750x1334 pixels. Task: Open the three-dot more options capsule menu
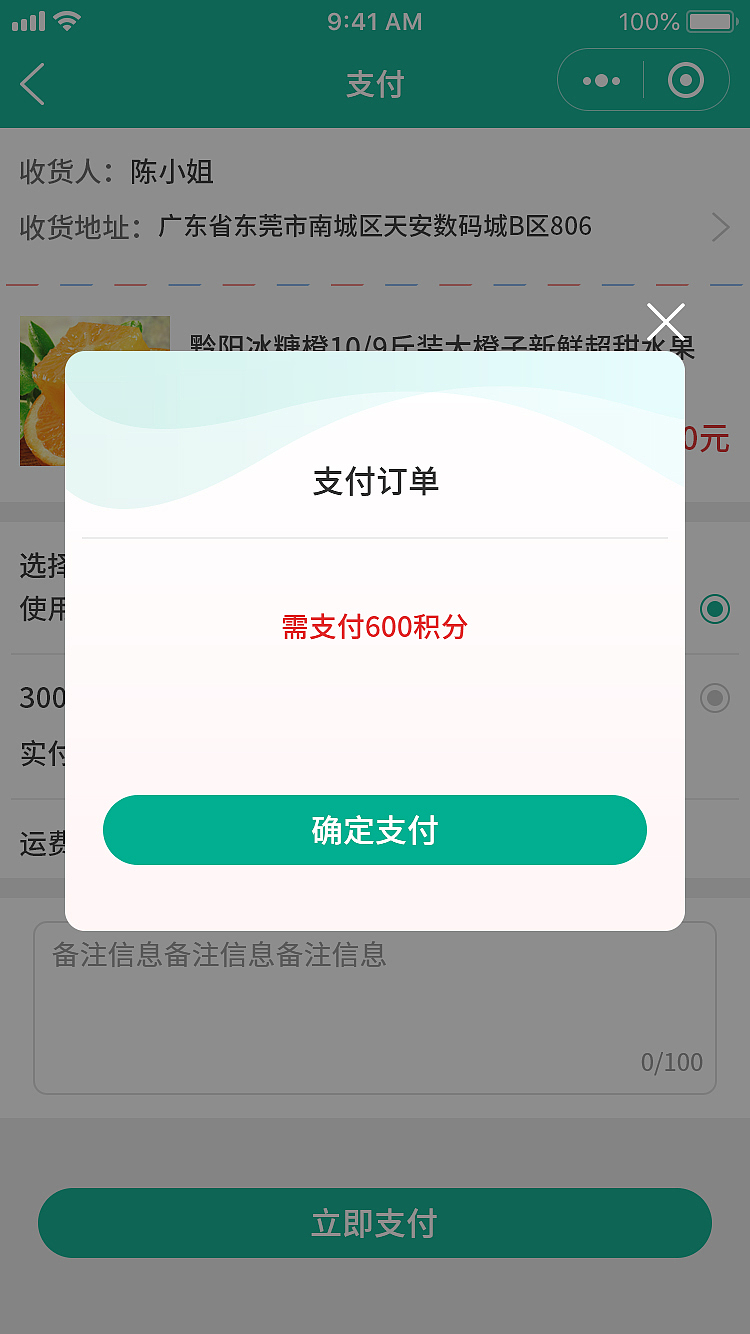[x=601, y=80]
